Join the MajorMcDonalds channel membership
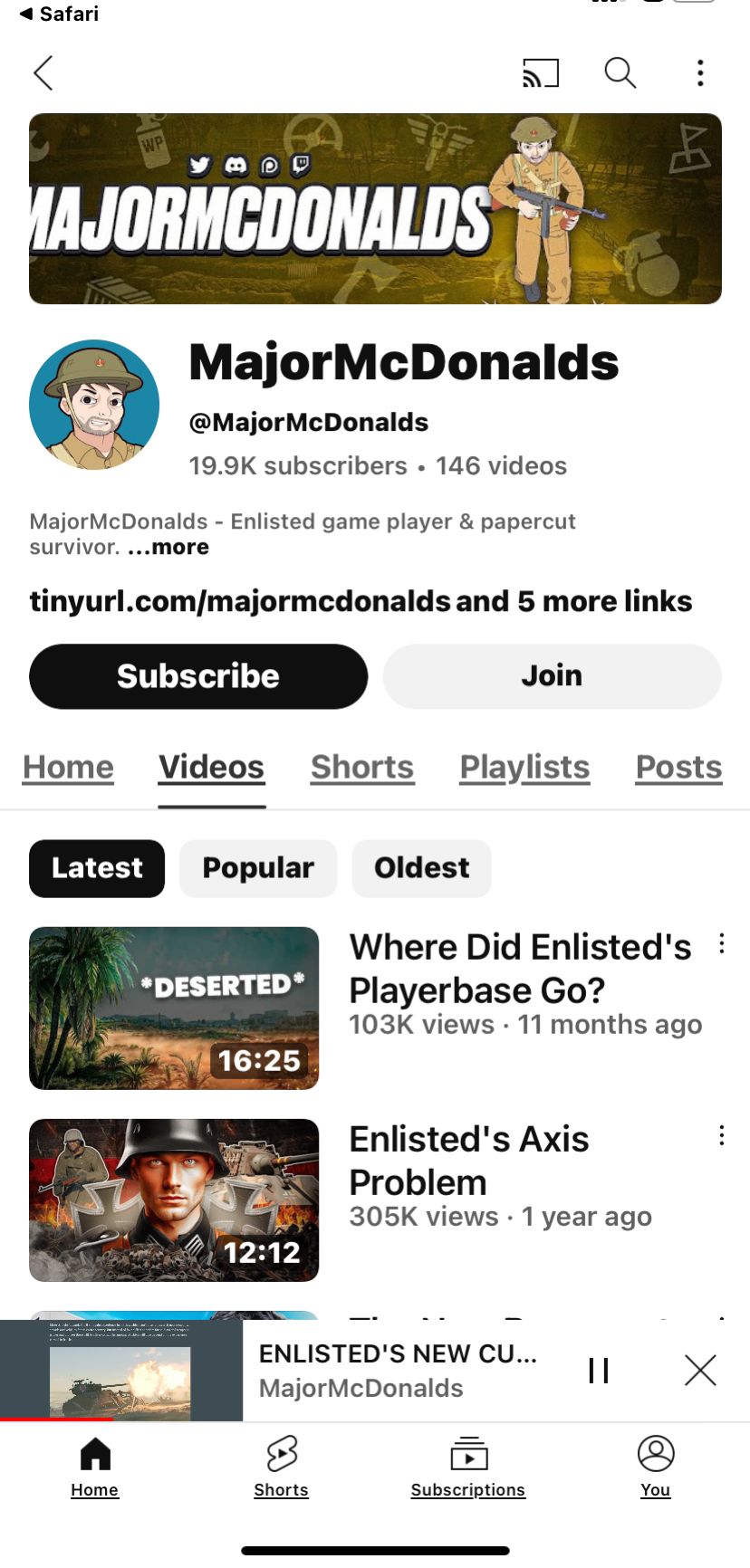Image resolution: width=750 pixels, height=1568 pixels. [552, 676]
